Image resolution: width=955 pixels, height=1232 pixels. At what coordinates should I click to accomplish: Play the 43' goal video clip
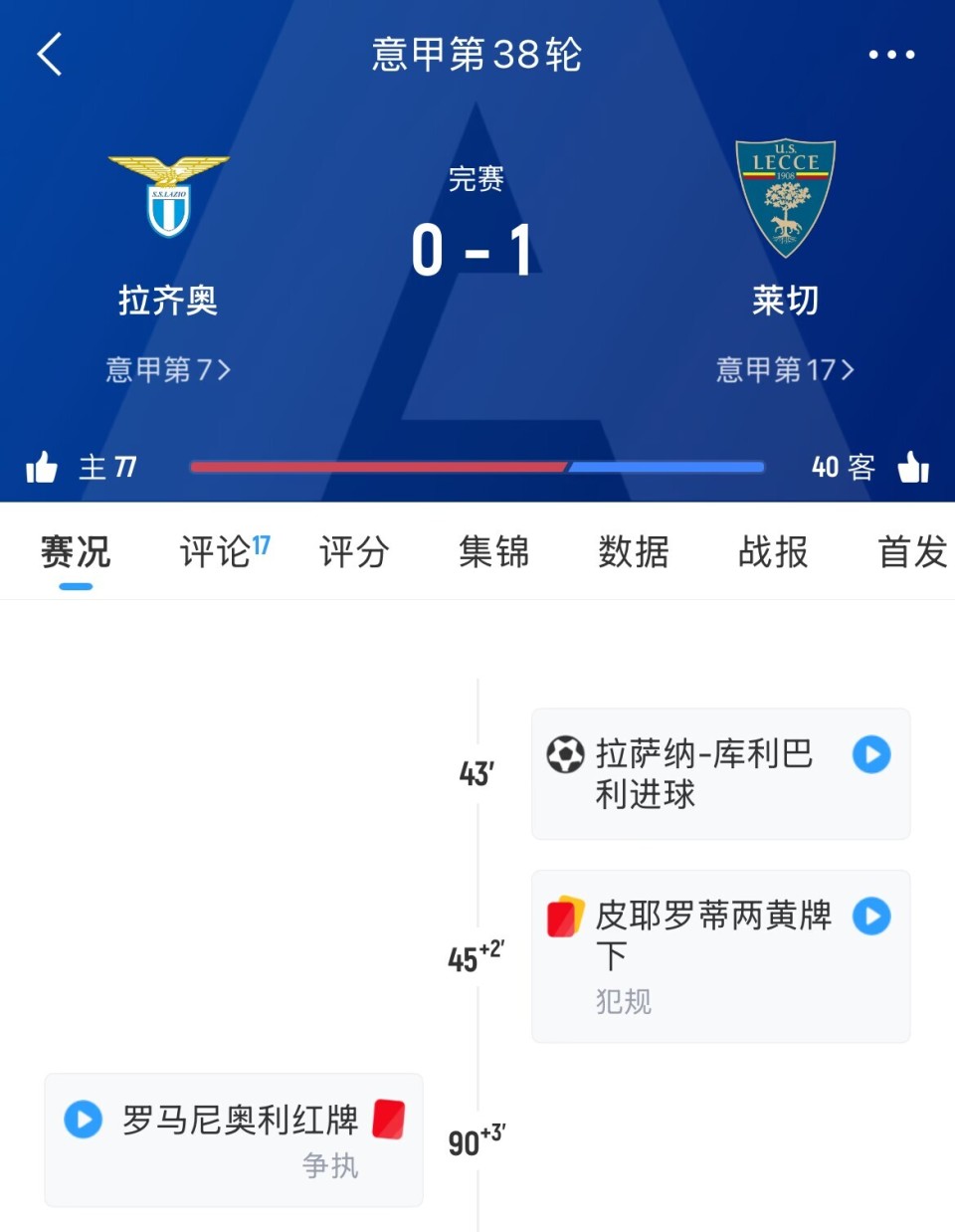[x=870, y=756]
